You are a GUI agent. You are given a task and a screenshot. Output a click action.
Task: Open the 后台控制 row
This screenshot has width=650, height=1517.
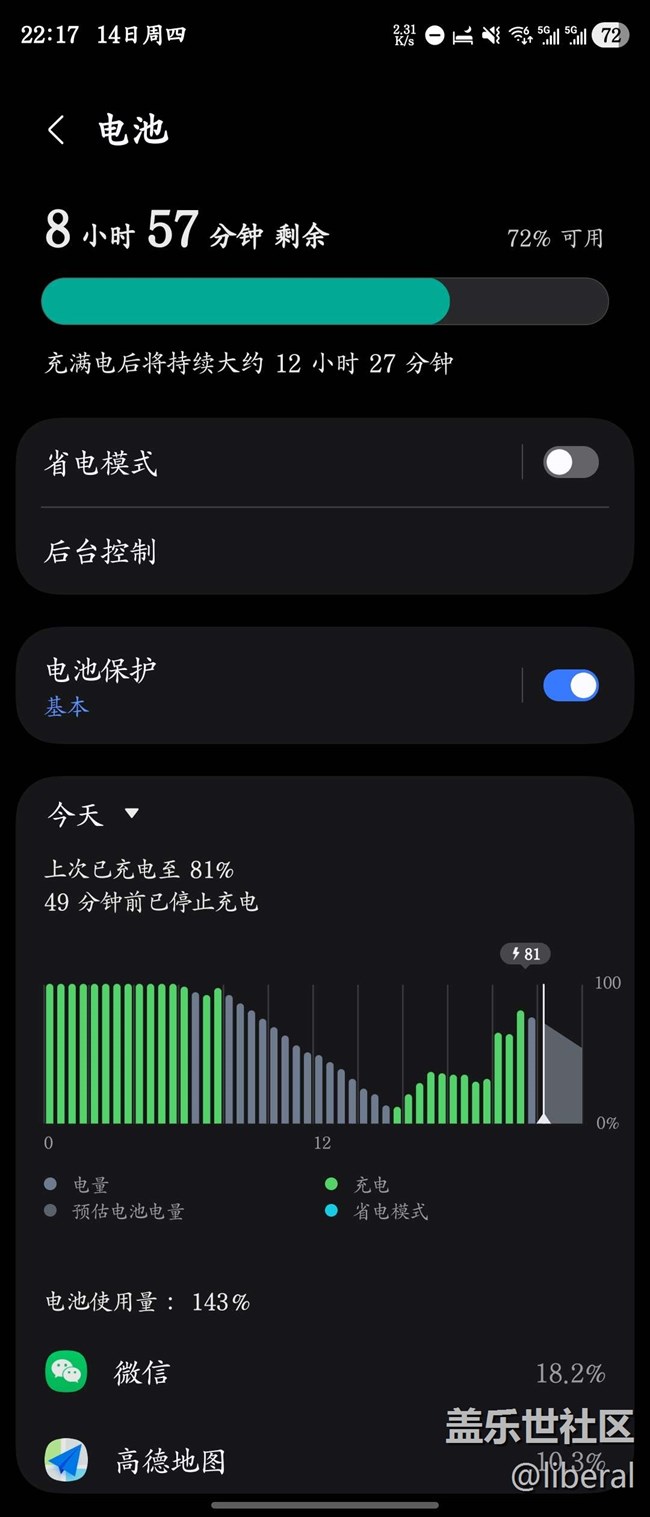(325, 552)
